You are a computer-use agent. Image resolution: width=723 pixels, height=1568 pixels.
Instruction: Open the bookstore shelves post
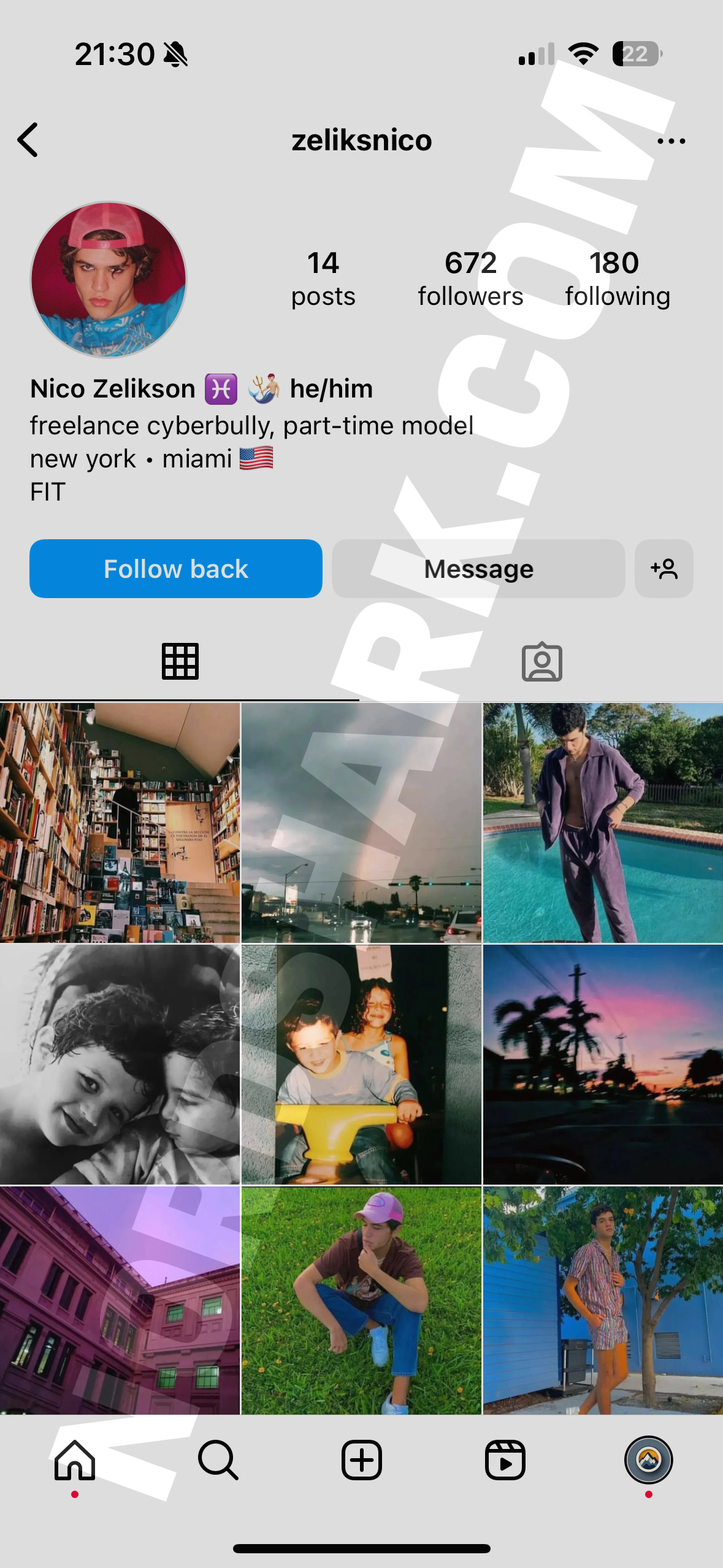coord(120,823)
